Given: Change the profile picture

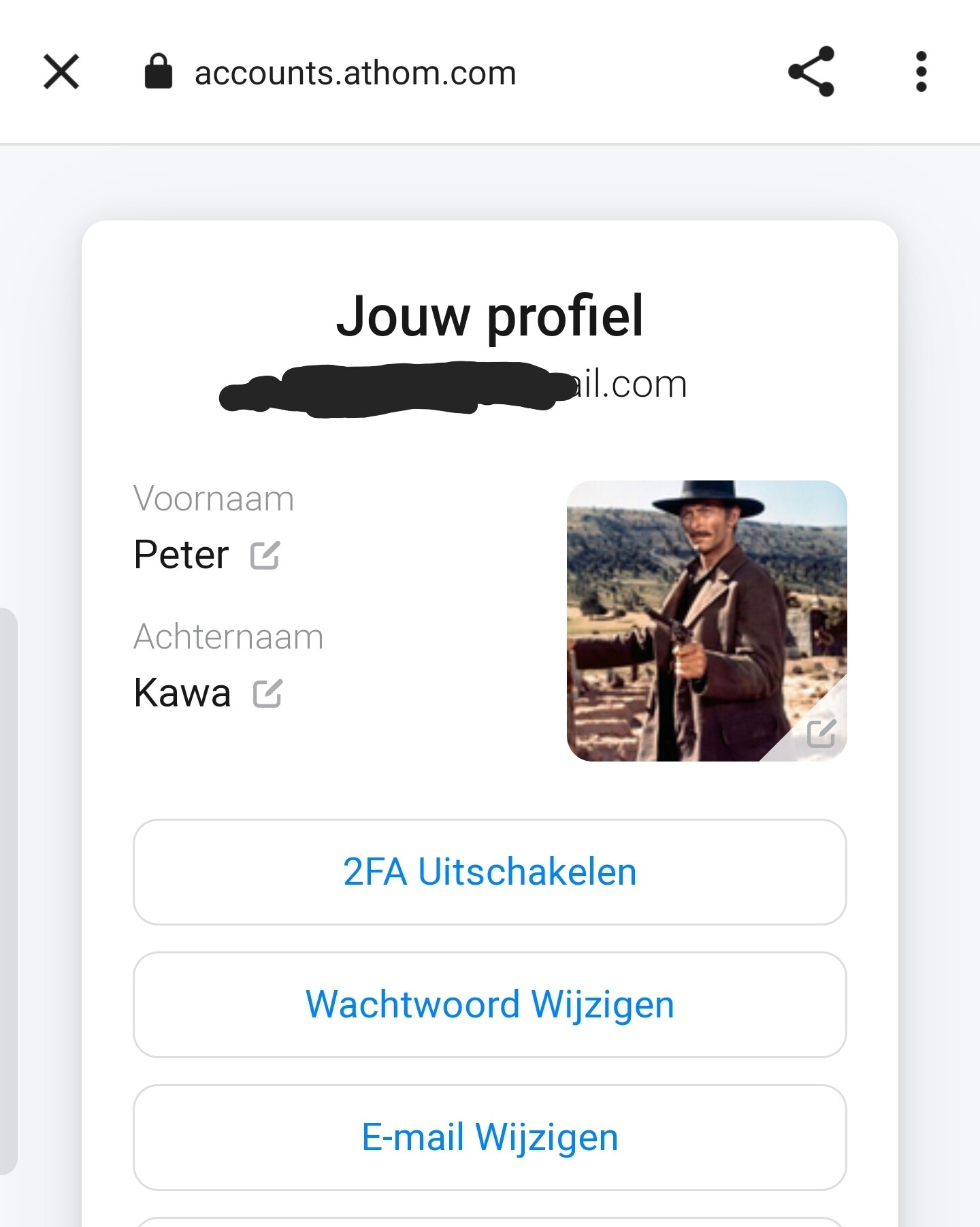Looking at the screenshot, I should [x=820, y=734].
